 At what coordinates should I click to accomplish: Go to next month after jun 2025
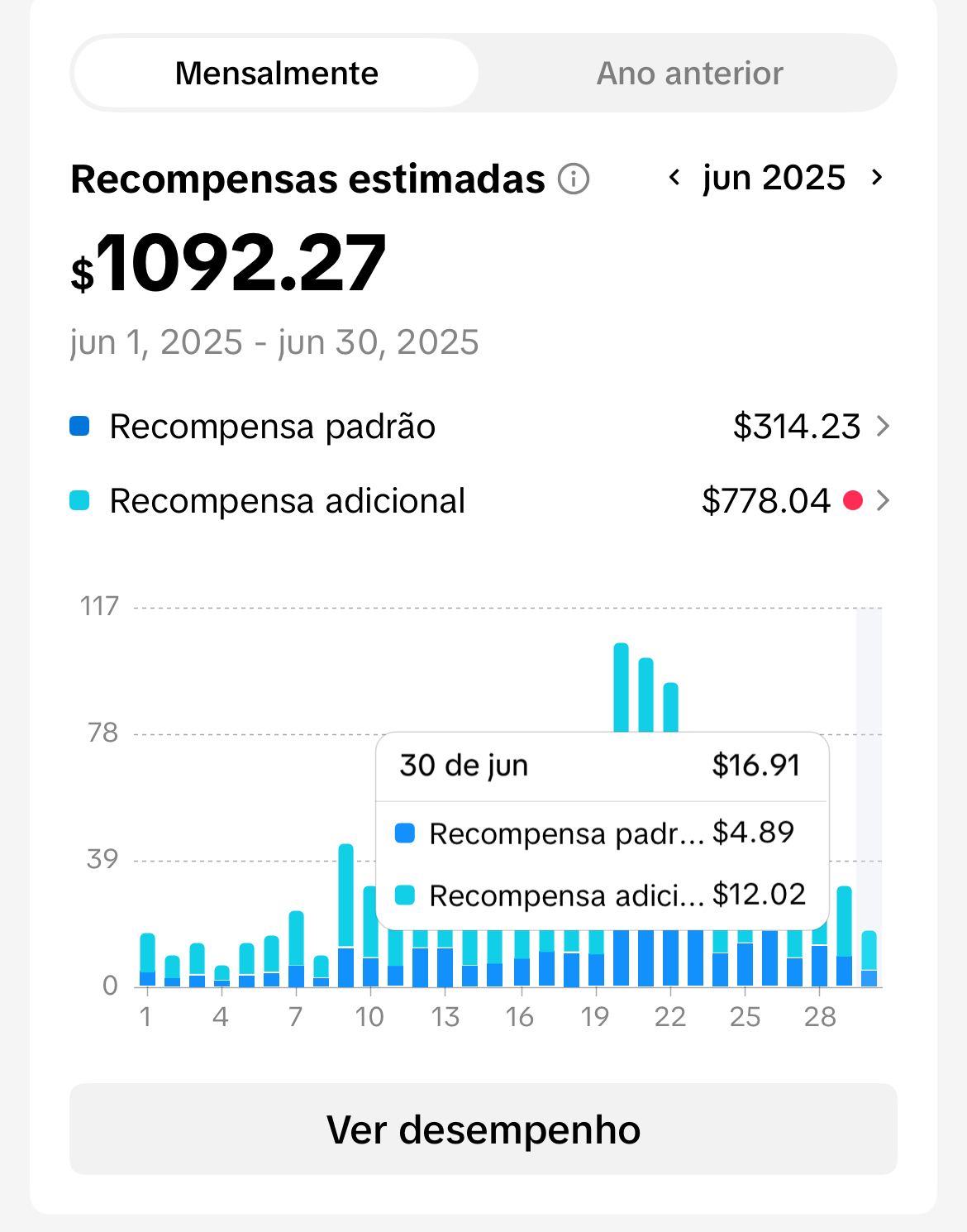(877, 178)
